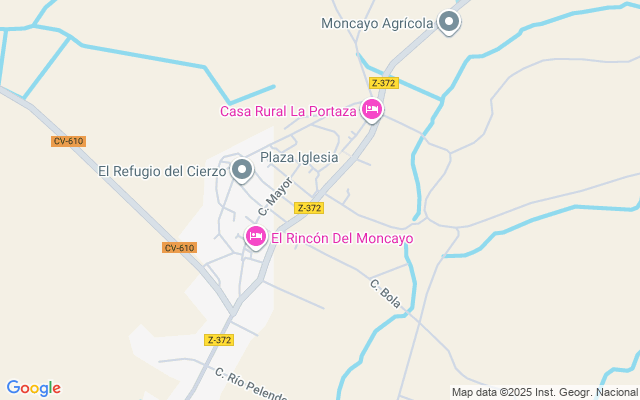Open the El Rincón Del Moncayo lodging pin
The width and height of the screenshot is (640, 400).
pos(256,237)
